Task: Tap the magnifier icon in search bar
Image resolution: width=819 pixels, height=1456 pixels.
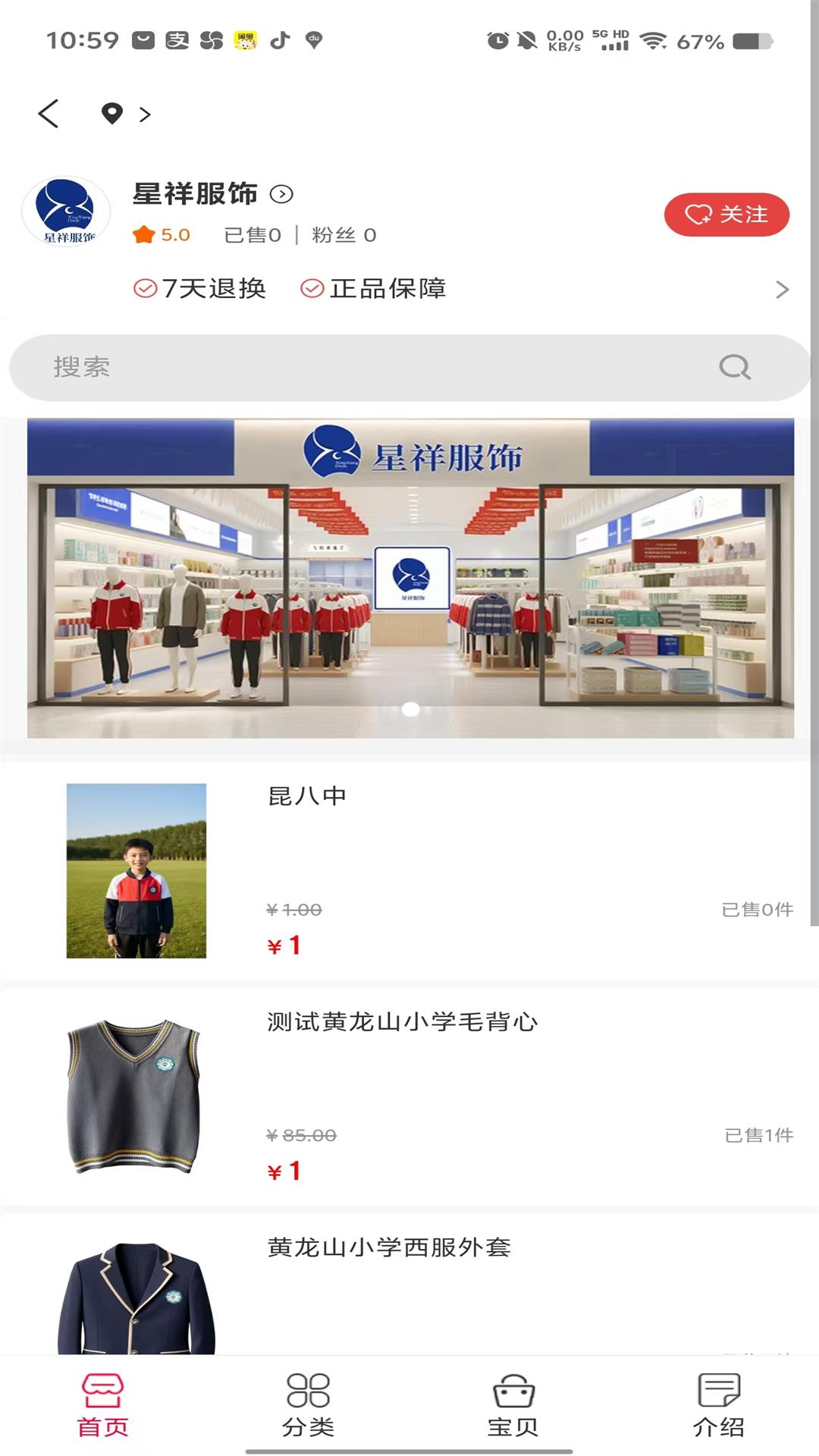Action: [x=734, y=368]
